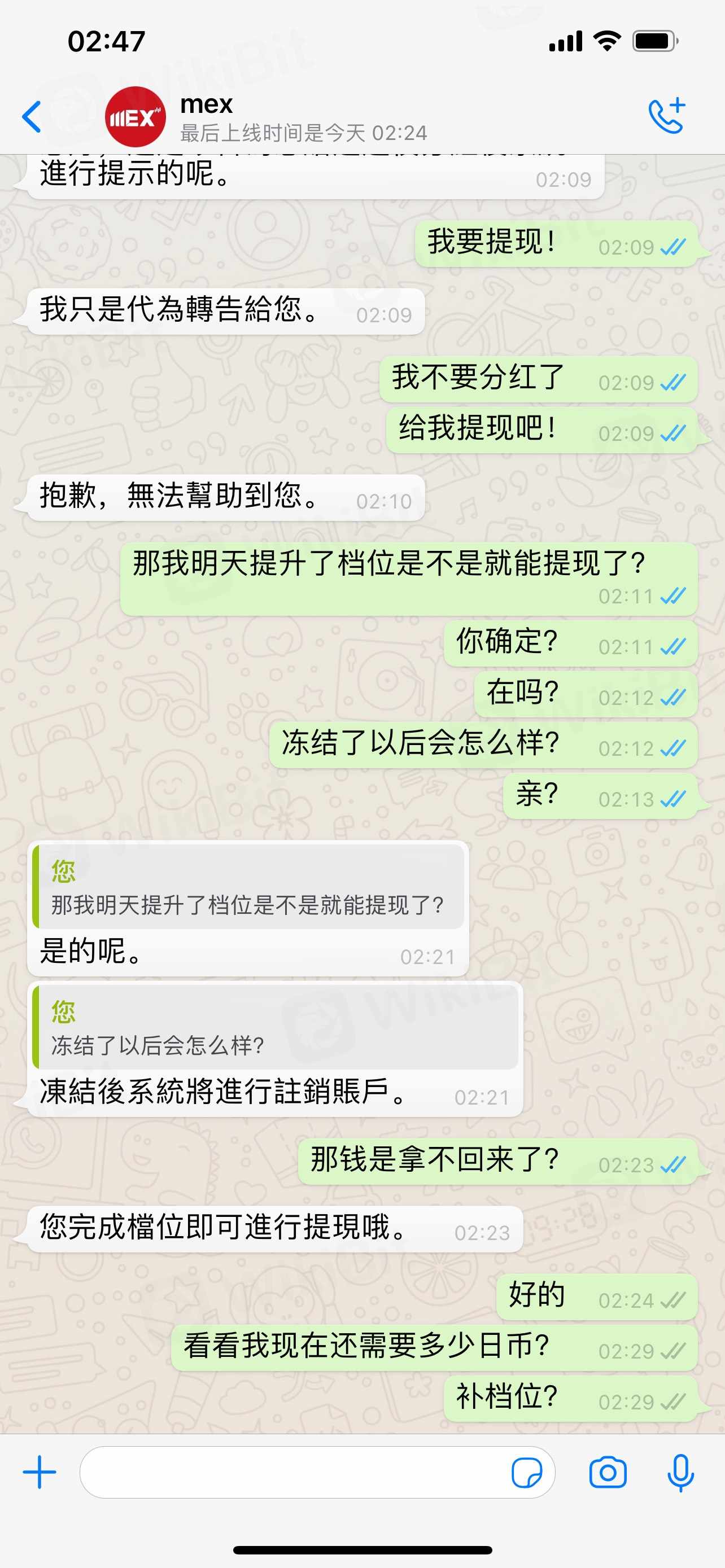Tap the microphone voice message button
The image size is (725, 1568).
pos(680,1473)
